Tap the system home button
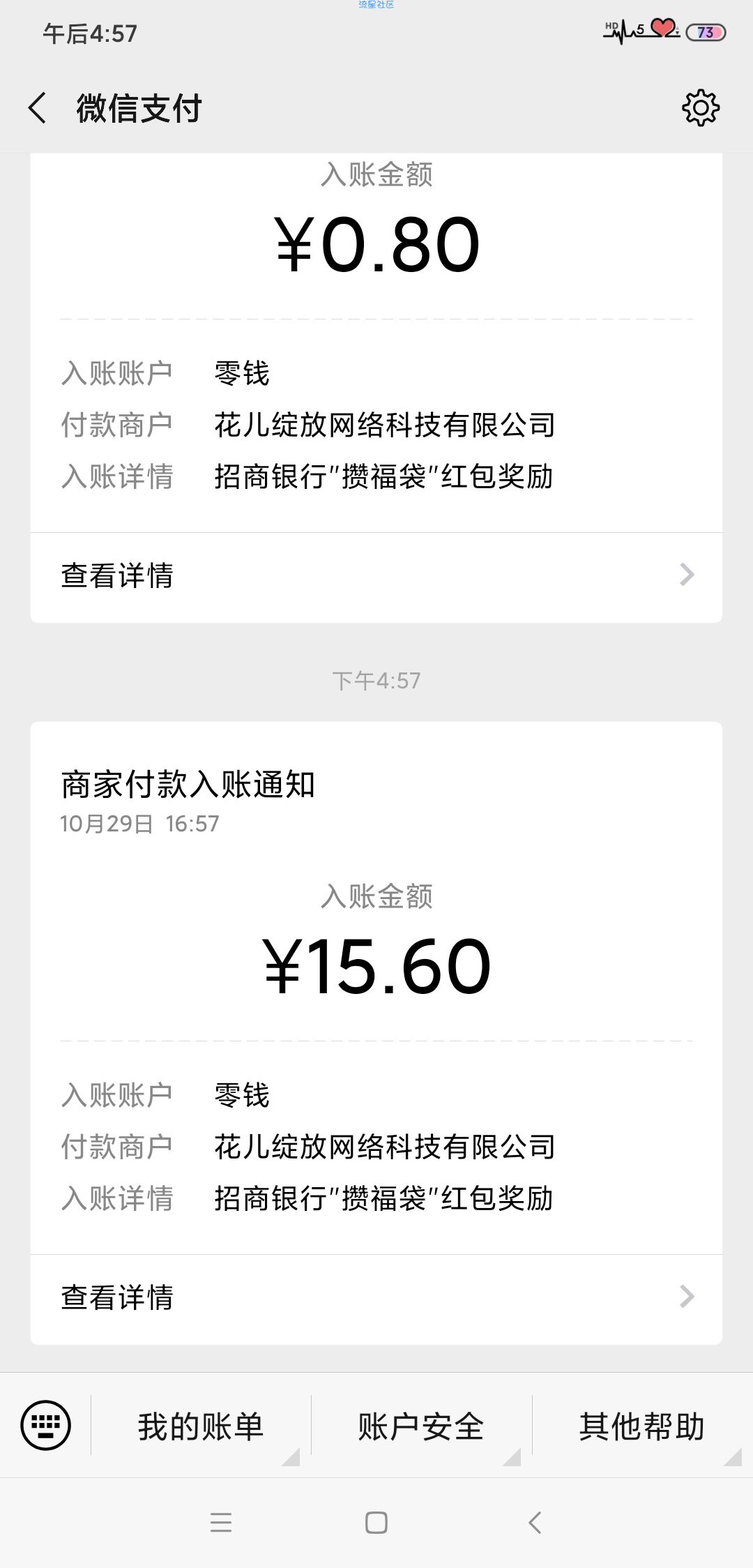753x1568 pixels. click(x=376, y=1522)
